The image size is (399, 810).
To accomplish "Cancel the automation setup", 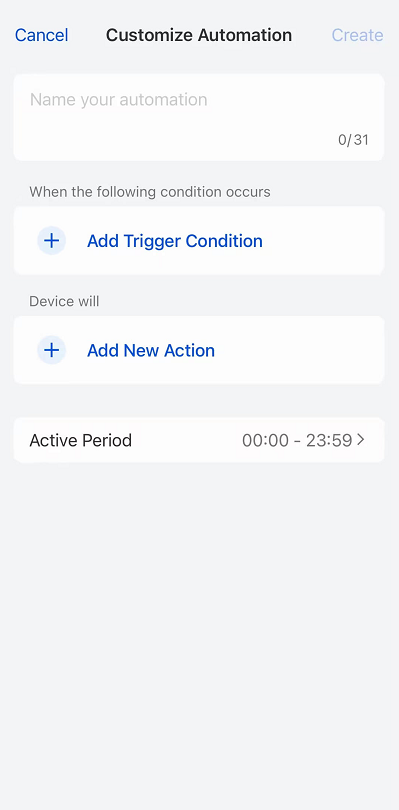I will (x=41, y=35).
